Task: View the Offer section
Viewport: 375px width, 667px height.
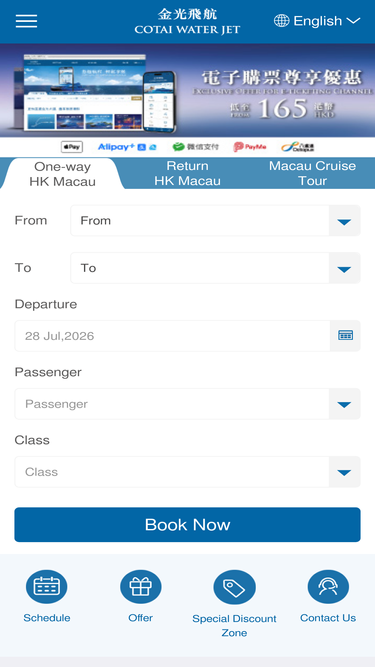Action: coord(141,596)
